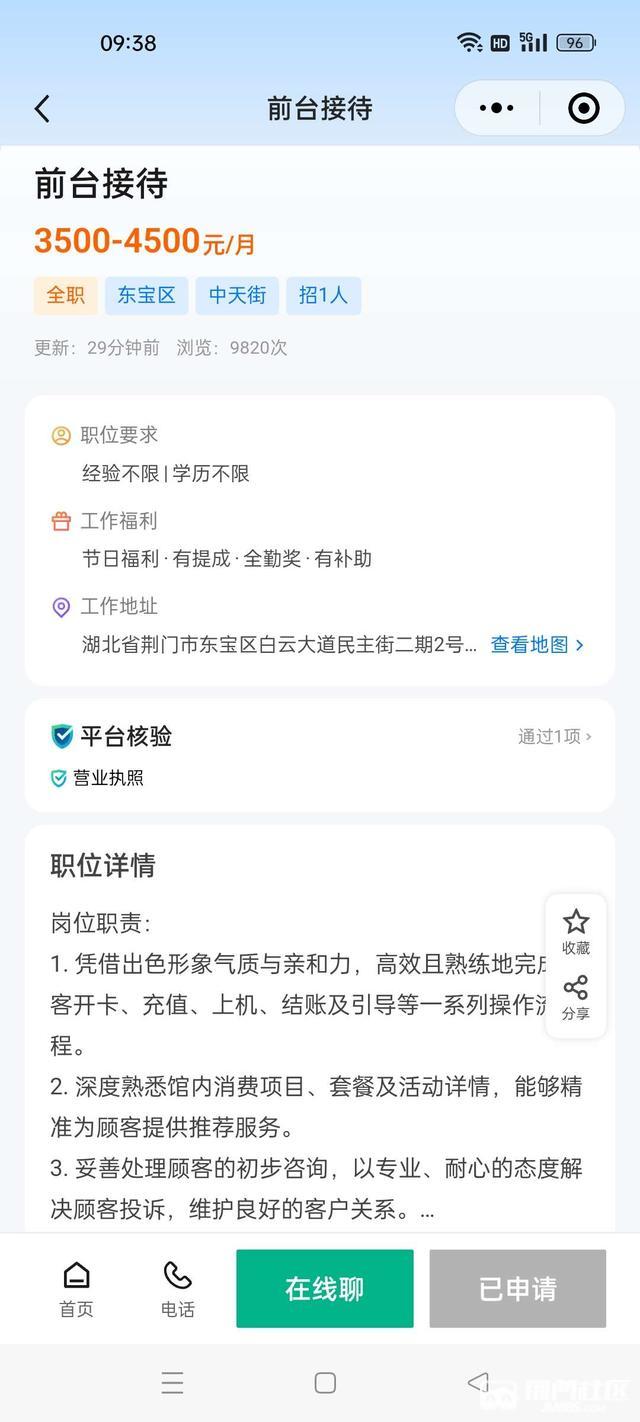
Task: Save this job with the 收藏 star
Action: 576,931
